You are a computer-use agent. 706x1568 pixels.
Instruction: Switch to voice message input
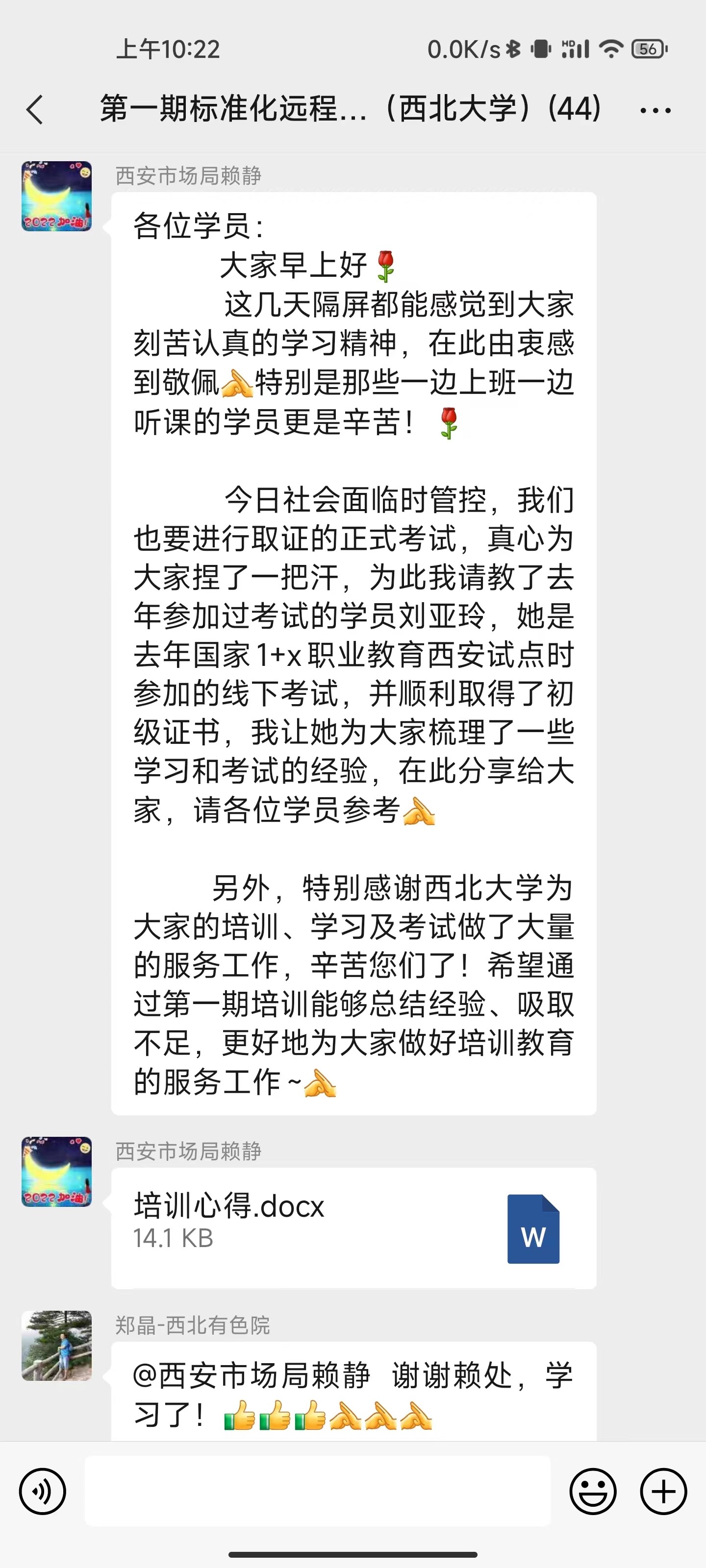(43, 1491)
